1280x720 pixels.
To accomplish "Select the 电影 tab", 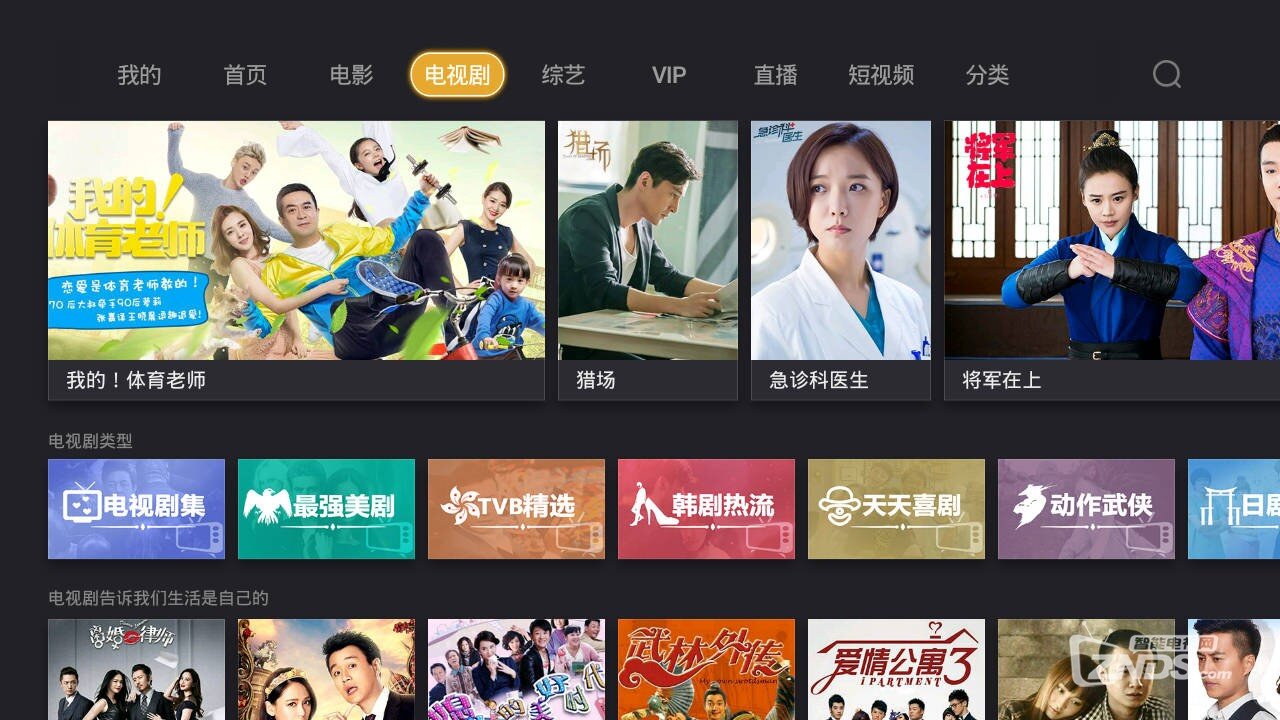I will 351,75.
